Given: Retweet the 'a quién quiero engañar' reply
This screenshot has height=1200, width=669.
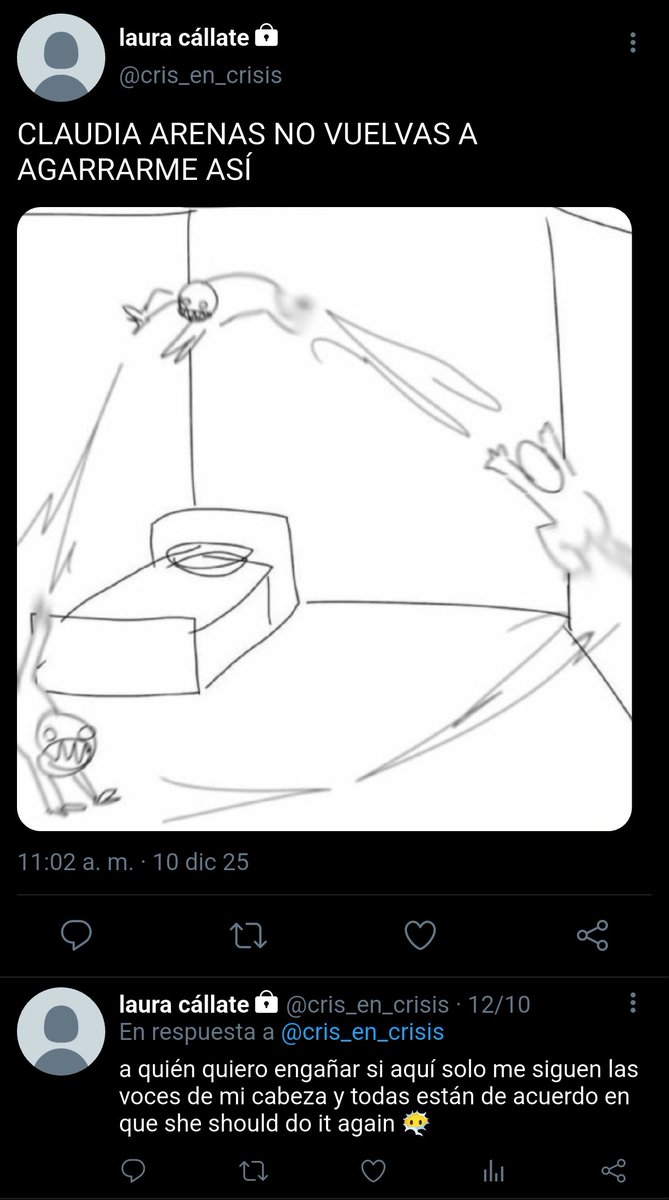Looking at the screenshot, I should coord(252,1170).
